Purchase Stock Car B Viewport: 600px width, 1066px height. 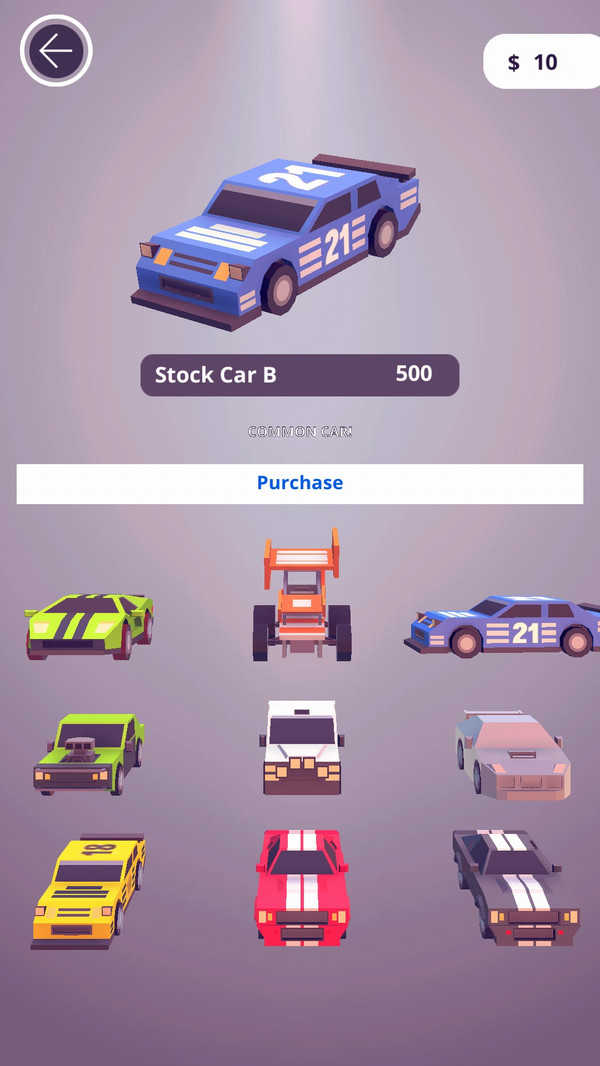299,483
